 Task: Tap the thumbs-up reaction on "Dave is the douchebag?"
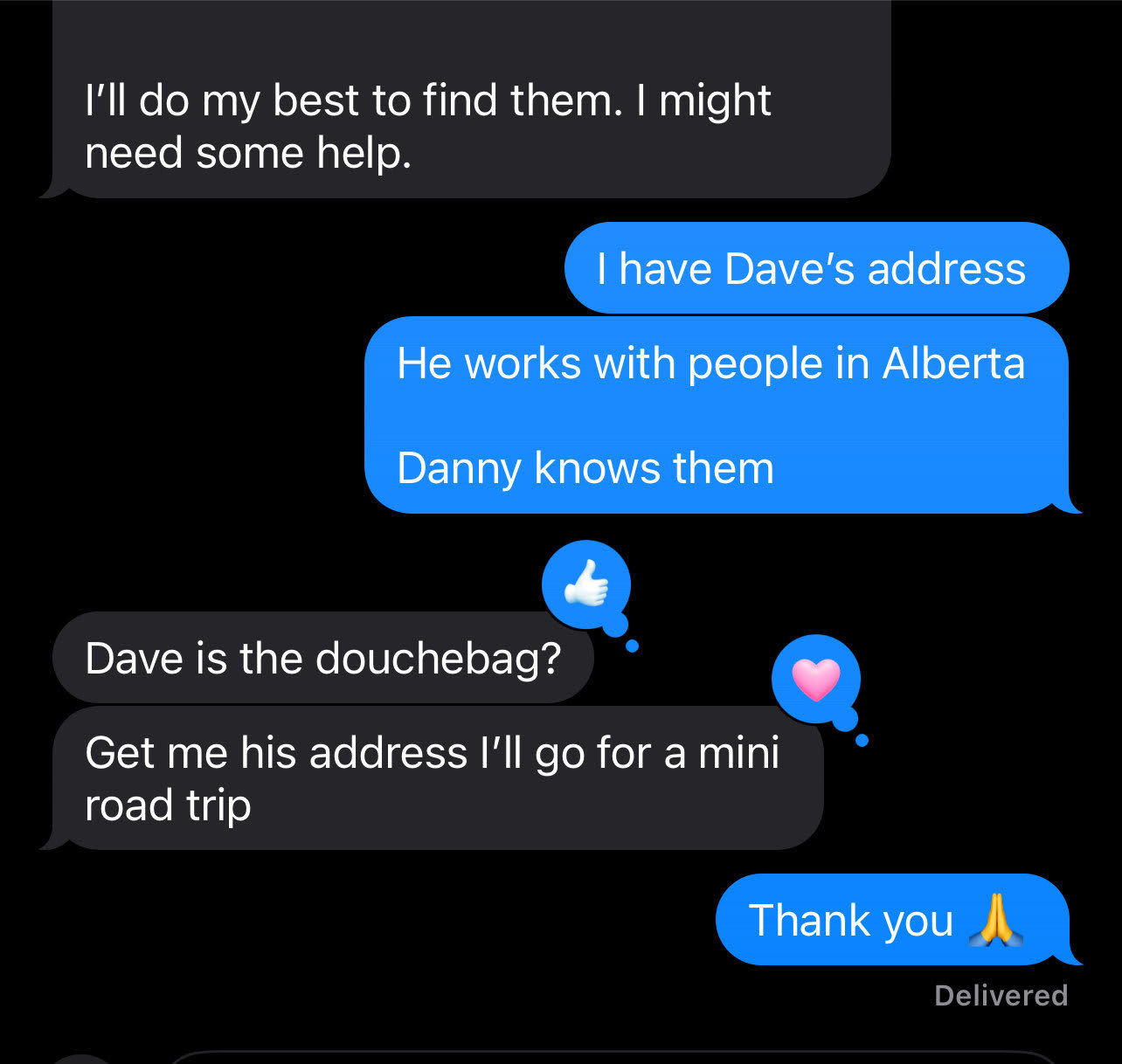pyautogui.click(x=585, y=584)
